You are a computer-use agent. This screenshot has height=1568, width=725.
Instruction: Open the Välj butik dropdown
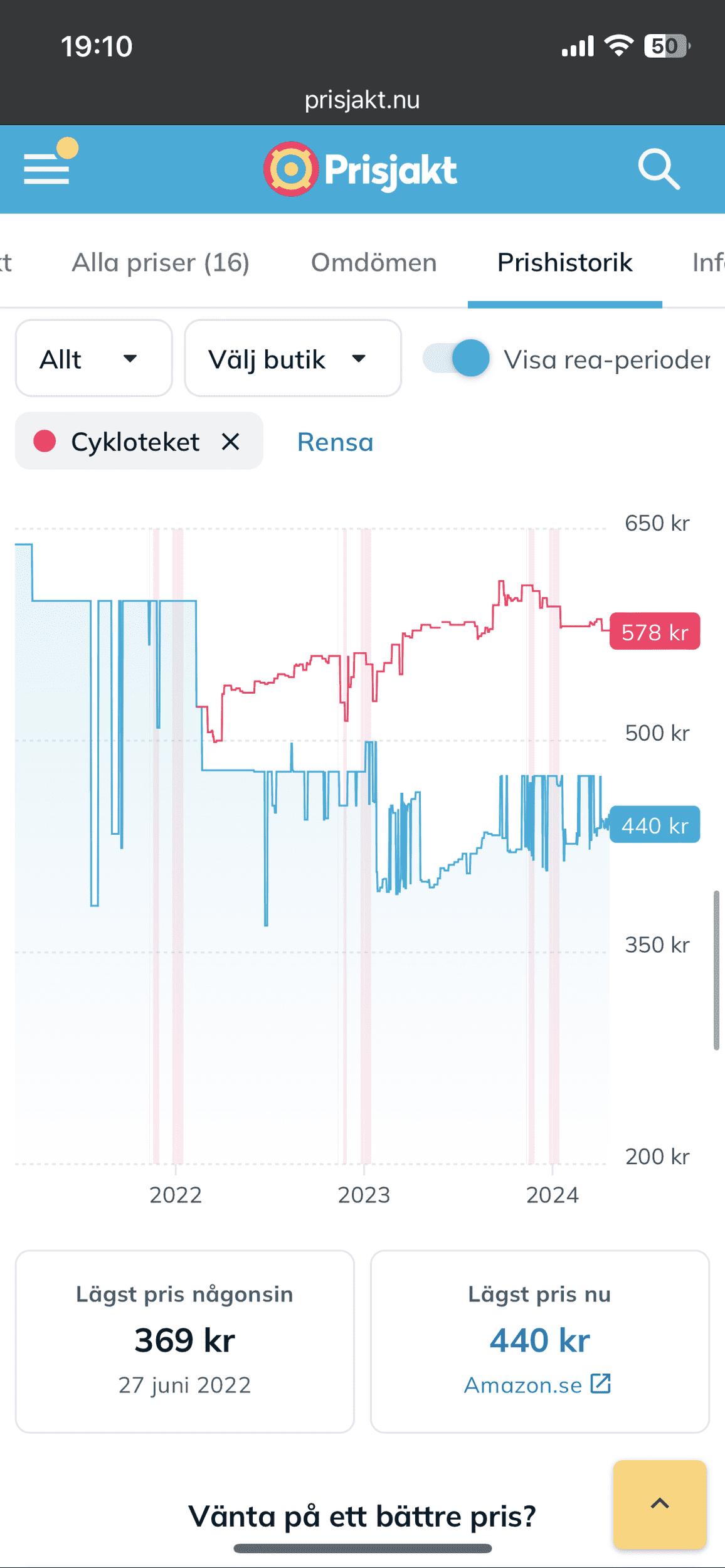tap(292, 359)
